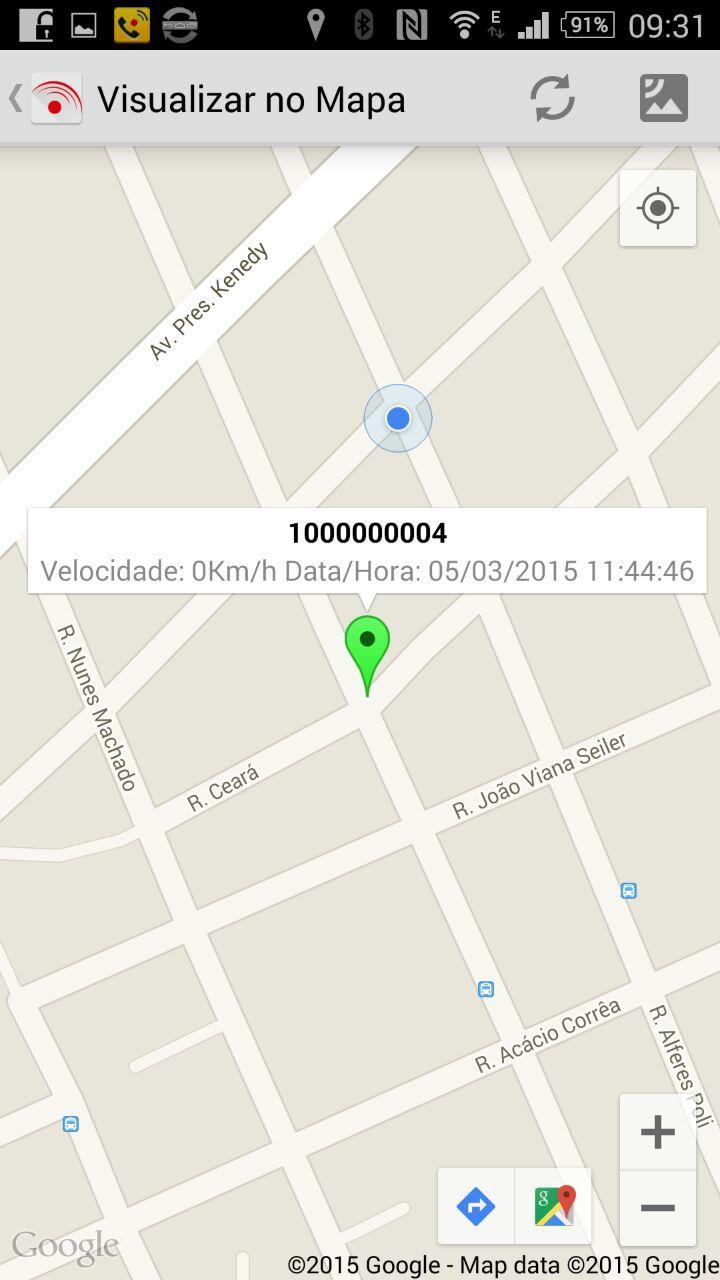Tap the back chevron in the action bar
The height and width of the screenshot is (1280, 720).
13,97
